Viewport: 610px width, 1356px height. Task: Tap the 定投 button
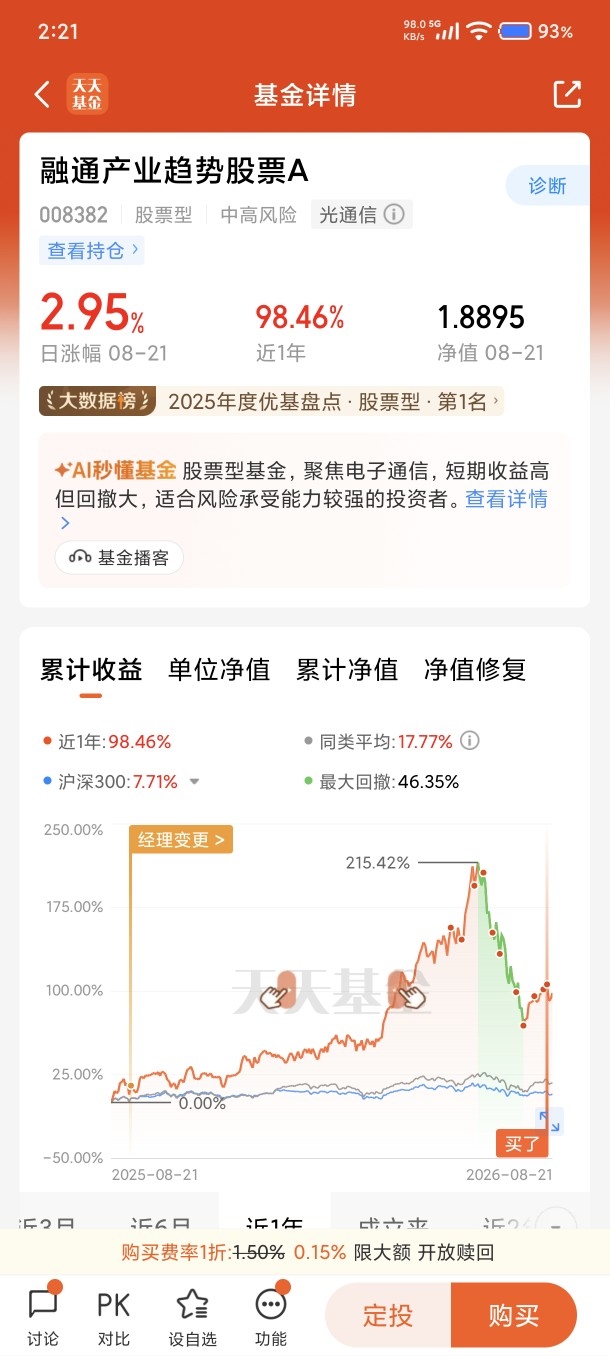[388, 1315]
